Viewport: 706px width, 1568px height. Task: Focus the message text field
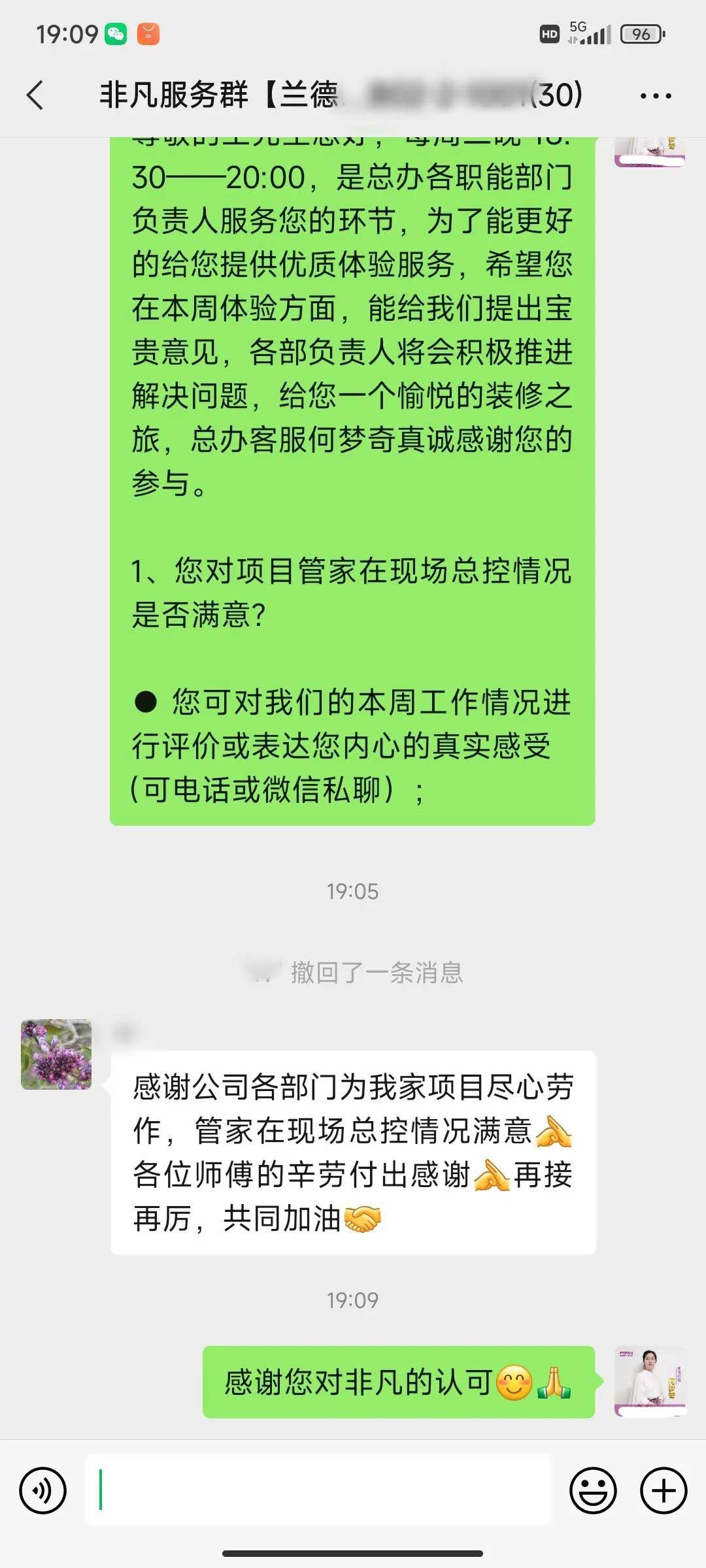pos(318,1490)
